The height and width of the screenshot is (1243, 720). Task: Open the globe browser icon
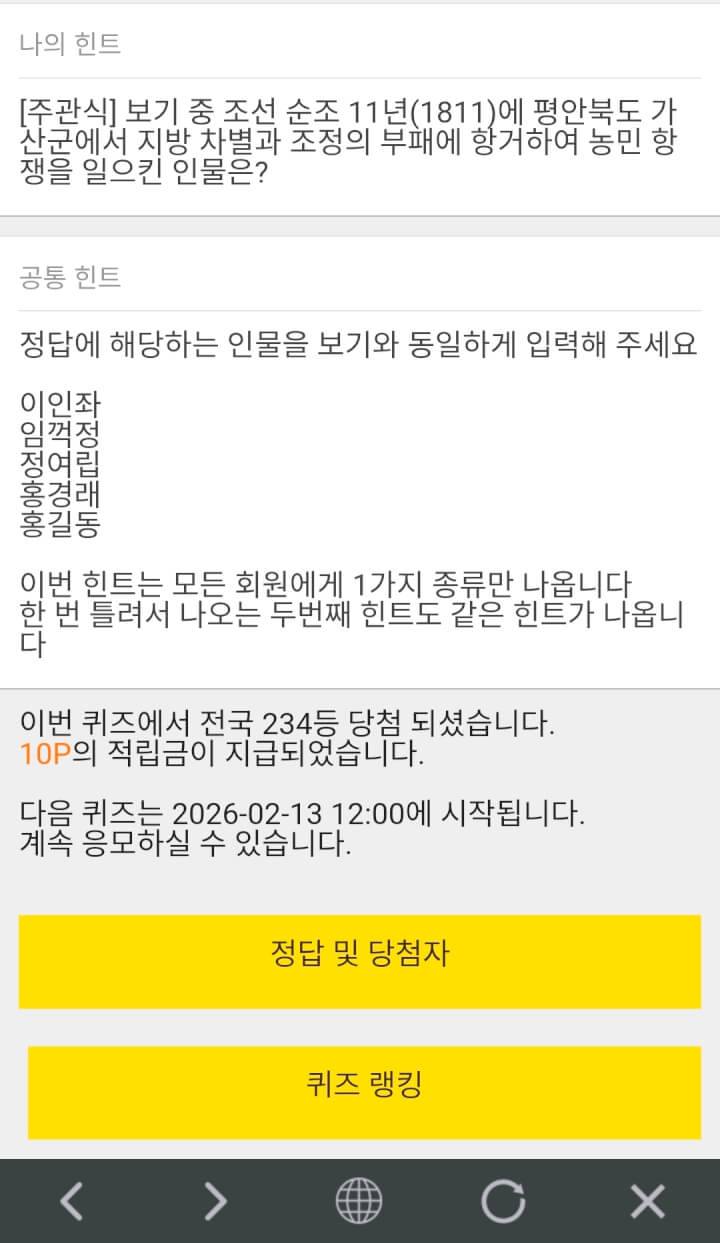(359, 1200)
